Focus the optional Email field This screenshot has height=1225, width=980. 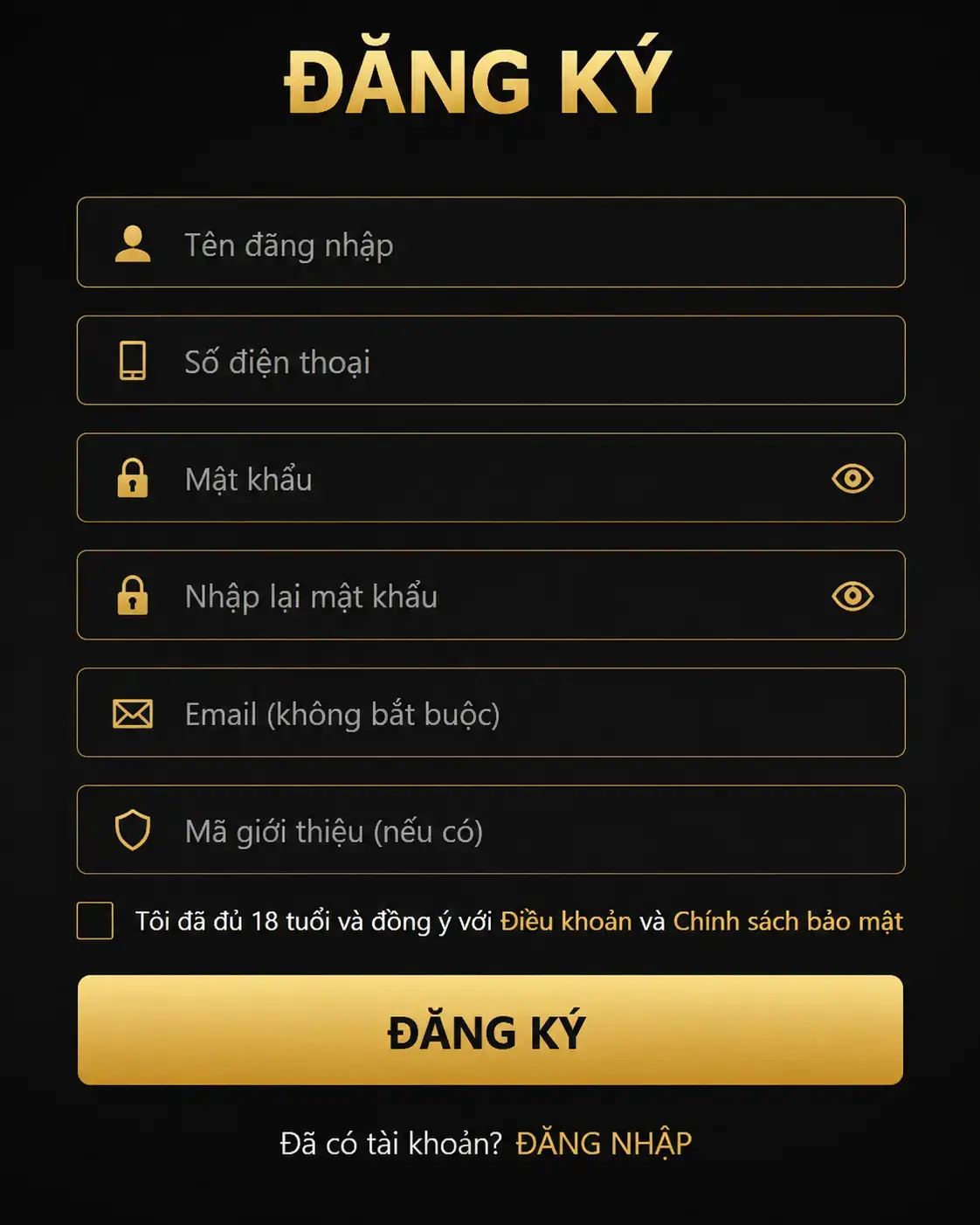pos(491,712)
